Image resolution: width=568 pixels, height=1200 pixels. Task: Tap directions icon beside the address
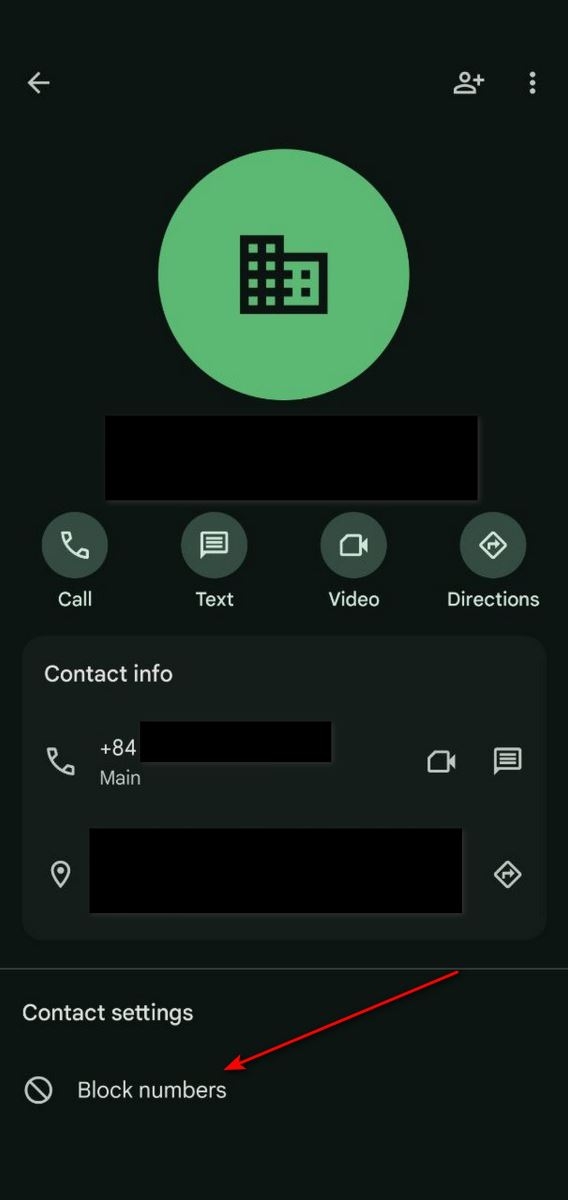[x=508, y=875]
